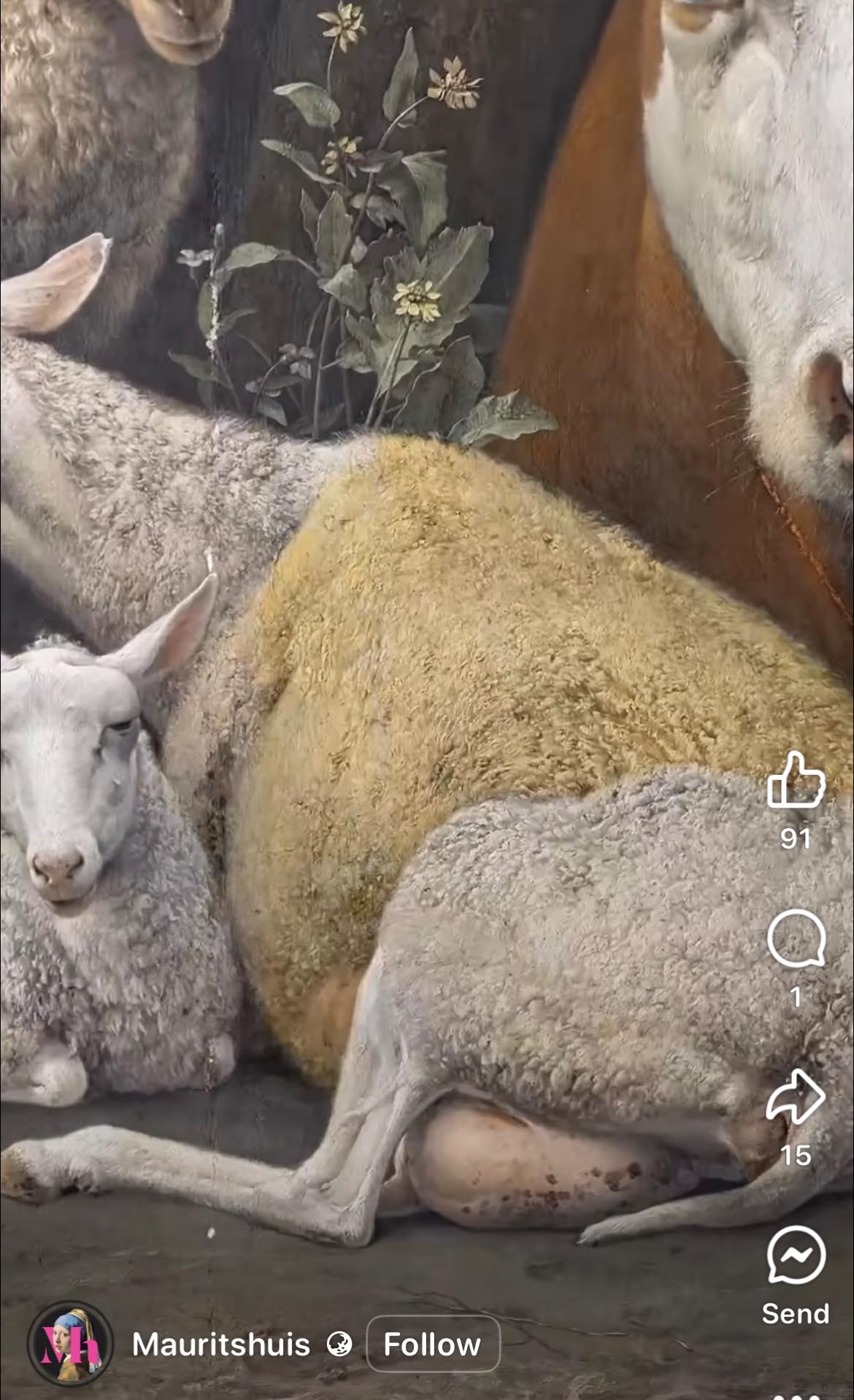Open the comments on this reel
This screenshot has height=1400, width=854.
point(796,939)
